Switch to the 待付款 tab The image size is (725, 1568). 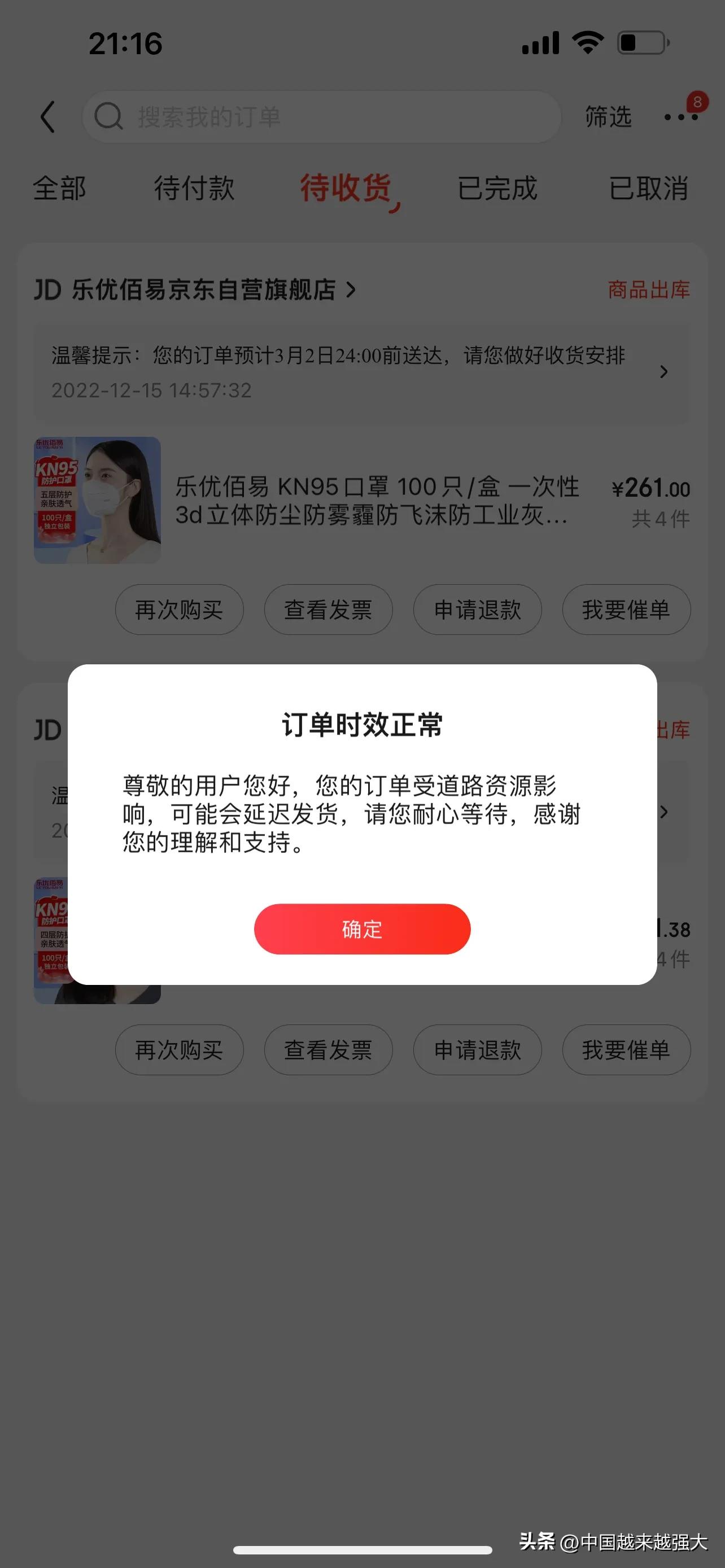pos(194,189)
